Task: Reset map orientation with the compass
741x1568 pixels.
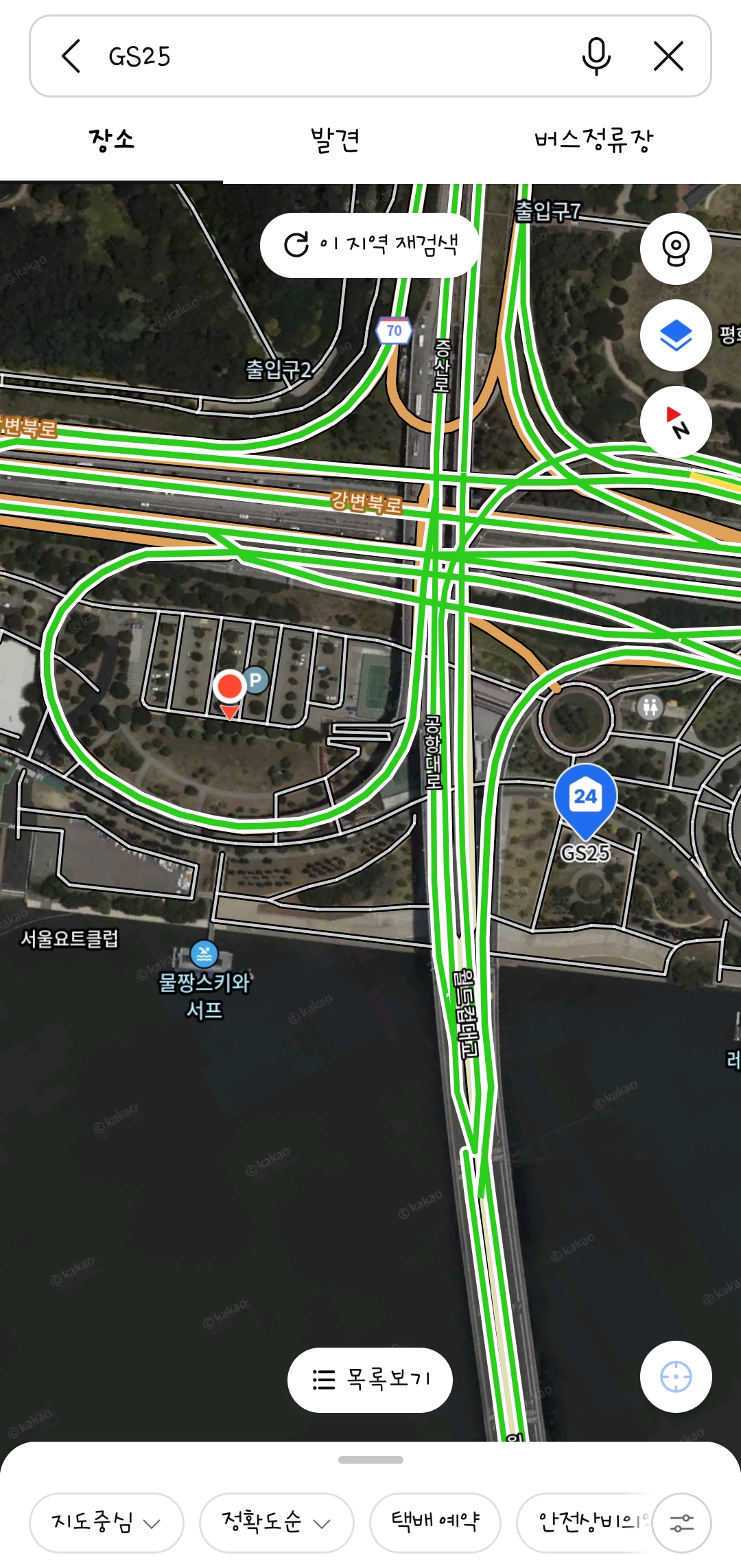Action: 675,422
